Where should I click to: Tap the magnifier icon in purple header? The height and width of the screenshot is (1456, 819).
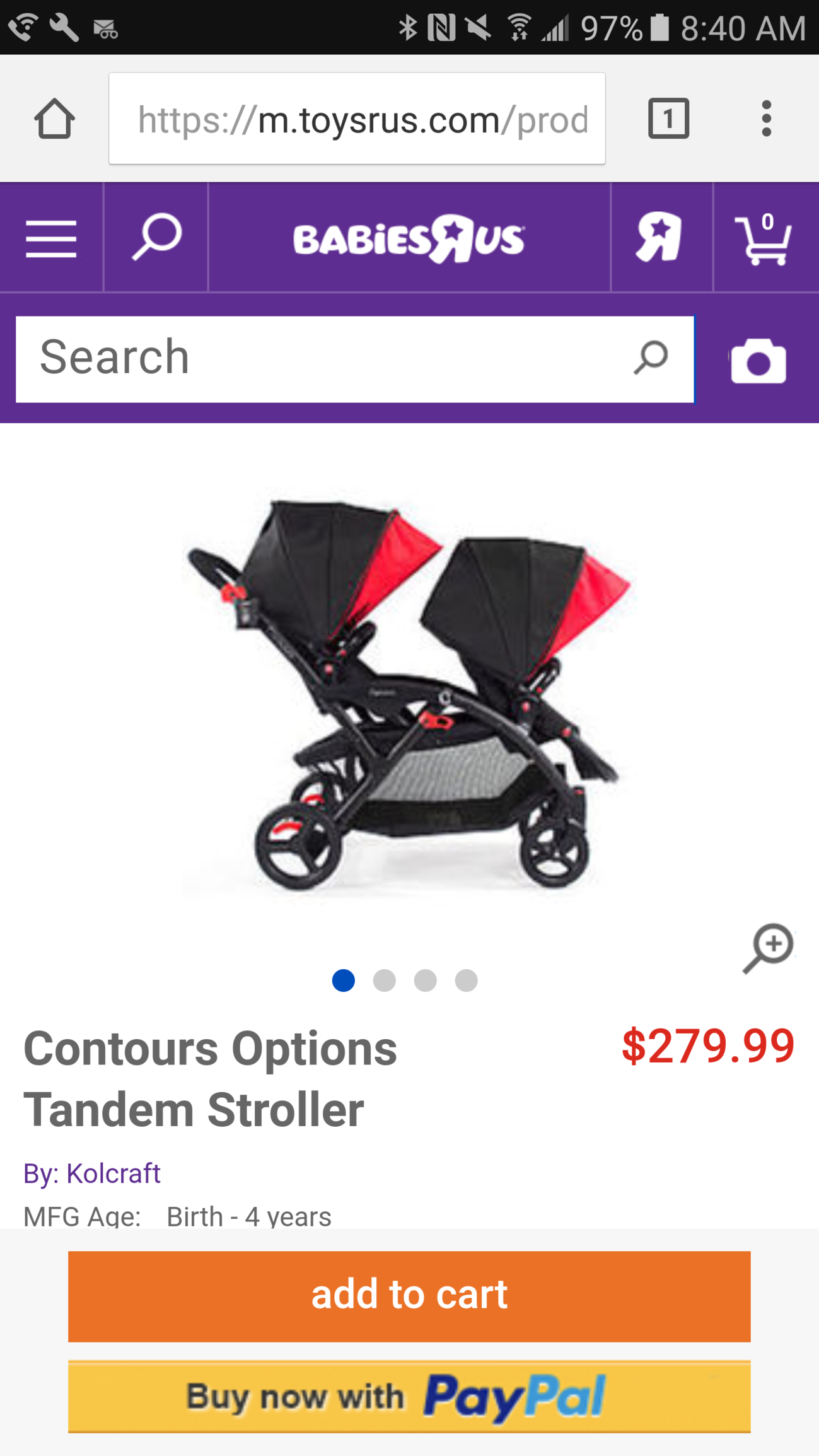tap(156, 237)
